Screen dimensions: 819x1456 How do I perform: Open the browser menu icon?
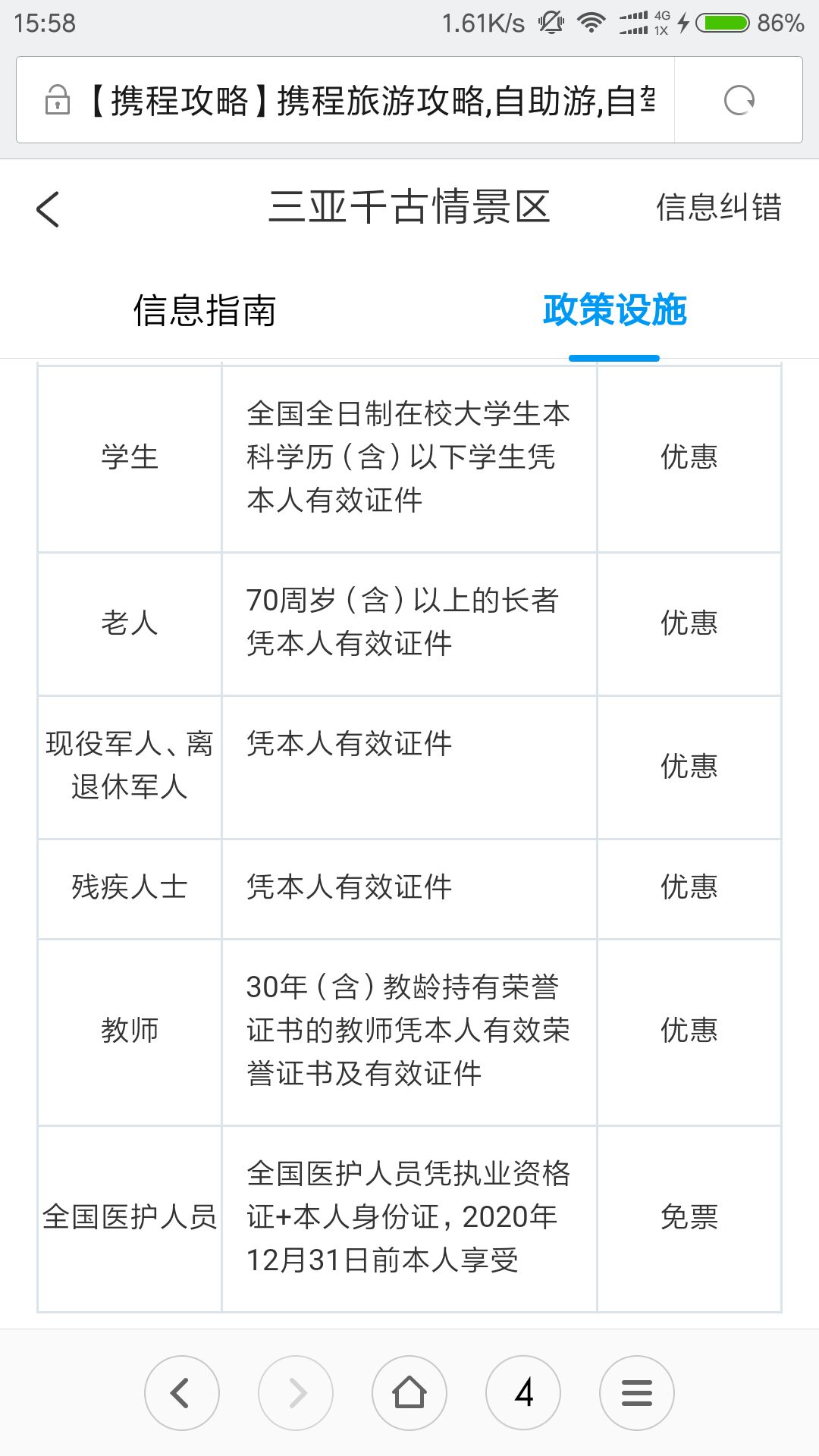637,1393
